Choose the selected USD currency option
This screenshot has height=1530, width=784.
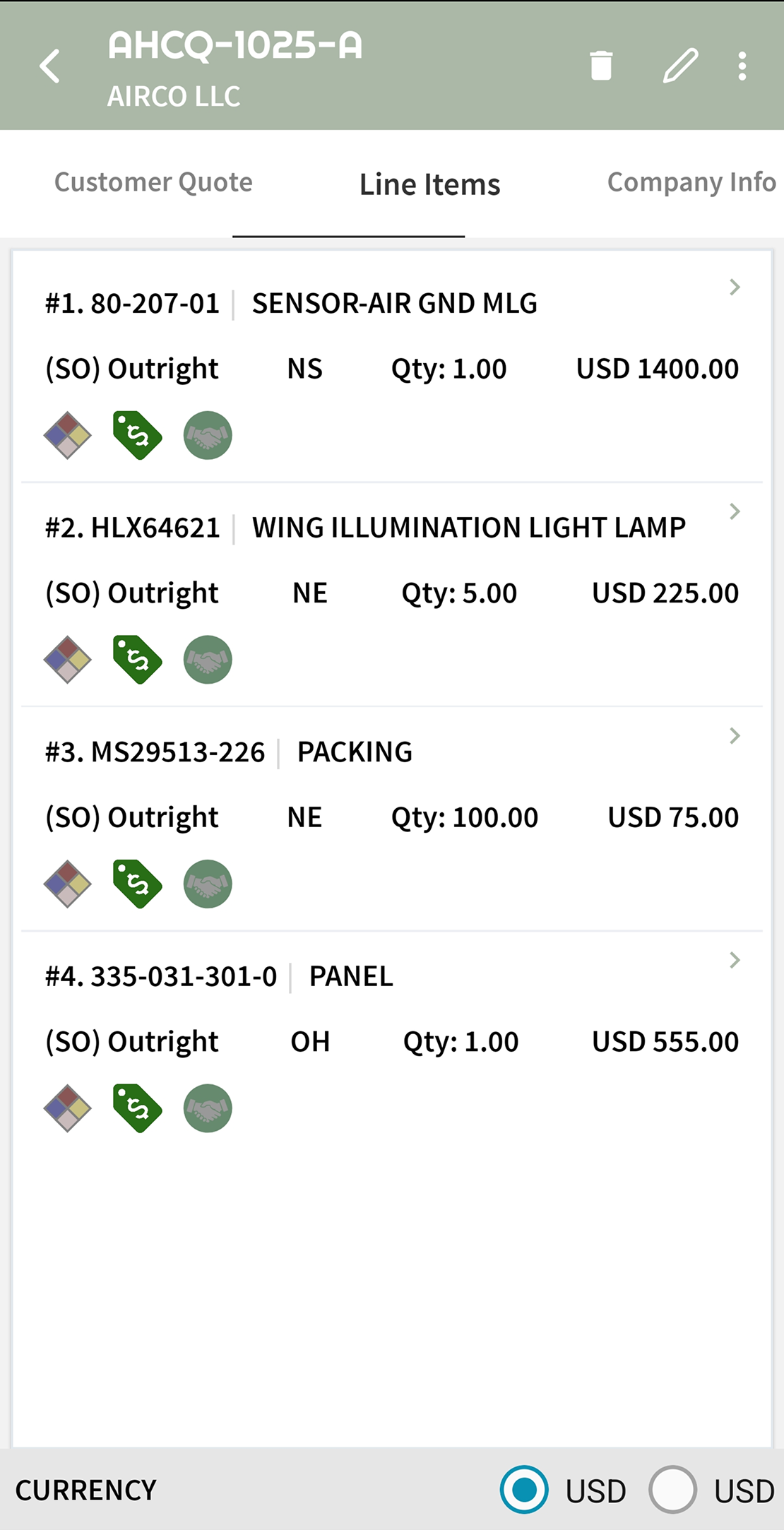pyautogui.click(x=524, y=1490)
